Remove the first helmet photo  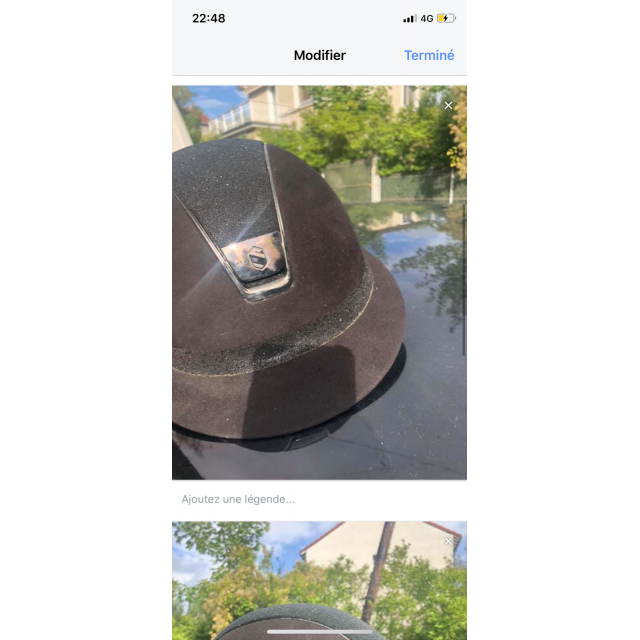(x=448, y=105)
